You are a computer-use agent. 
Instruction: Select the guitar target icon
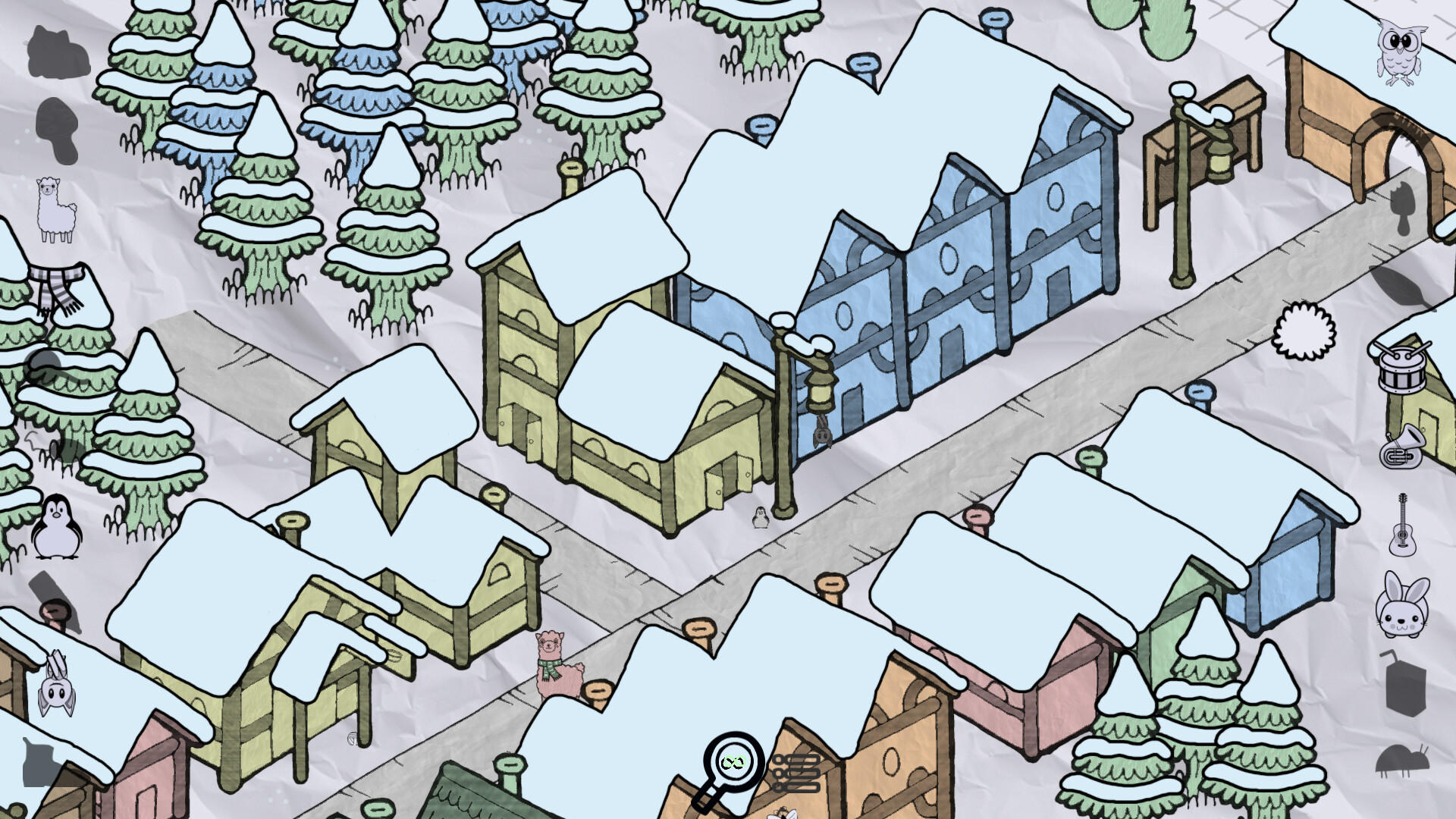(x=1403, y=526)
